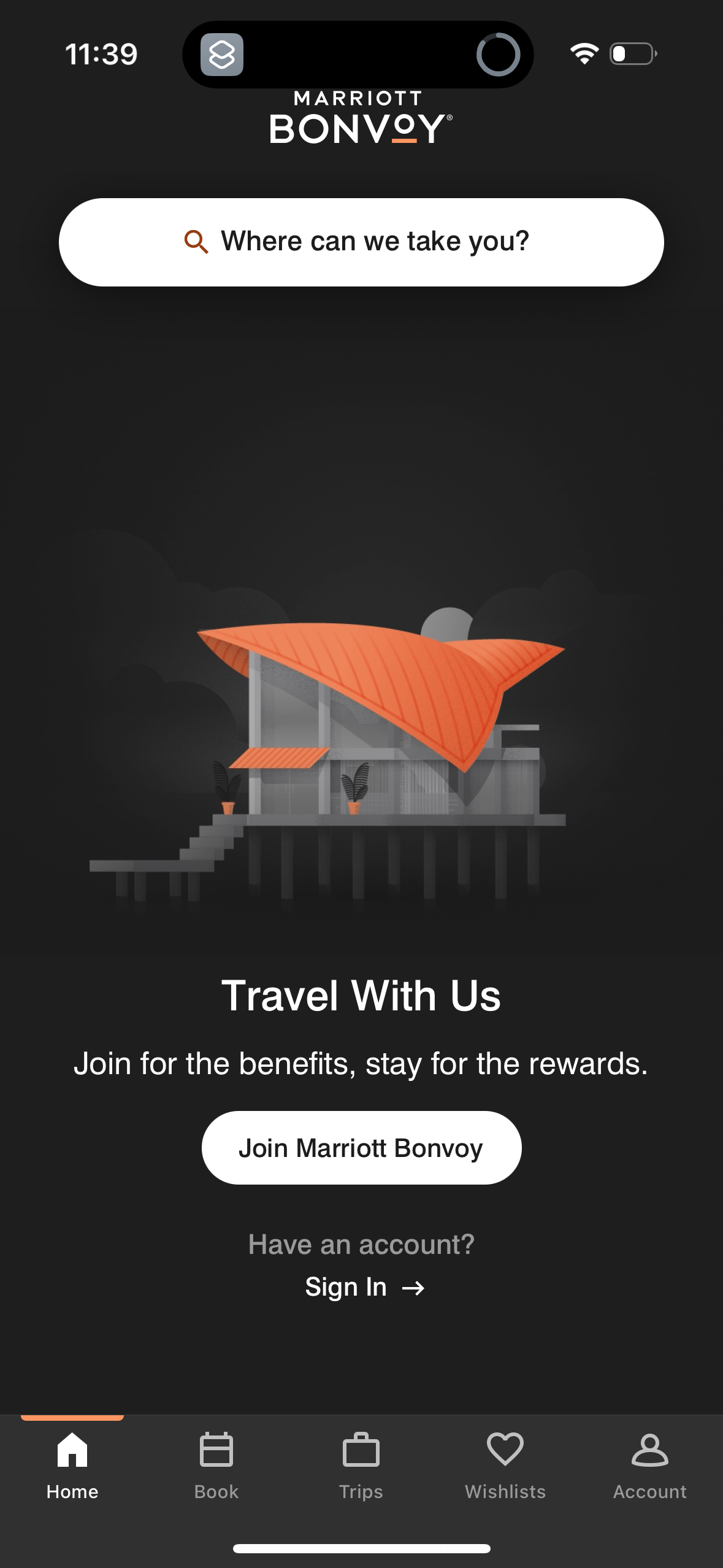The width and height of the screenshot is (723, 1568).
Task: Tap the clock showing 11:39
Action: tap(101, 54)
